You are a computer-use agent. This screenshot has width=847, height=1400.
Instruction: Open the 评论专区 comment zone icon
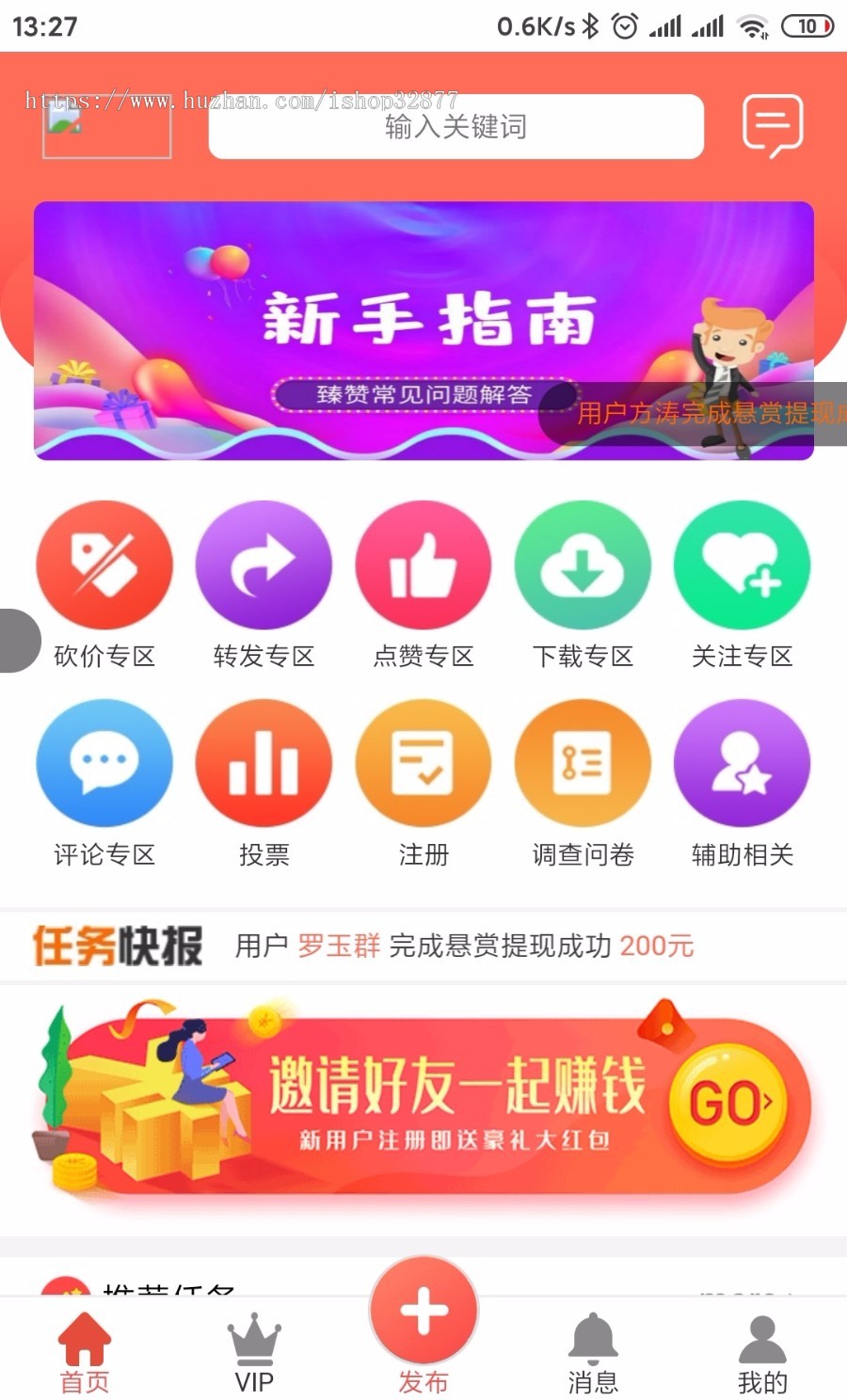pos(104,763)
